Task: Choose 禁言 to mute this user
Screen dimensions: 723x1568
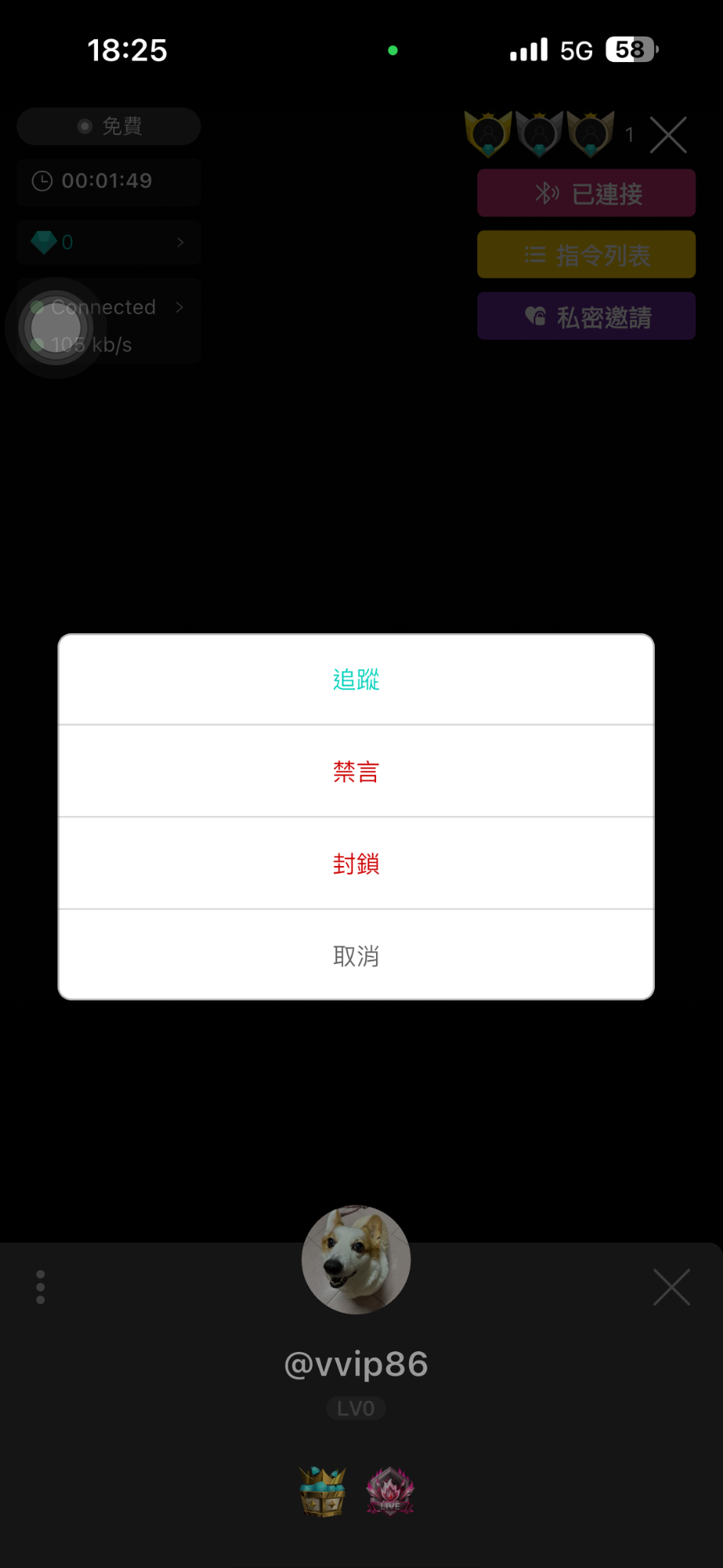Action: click(356, 772)
